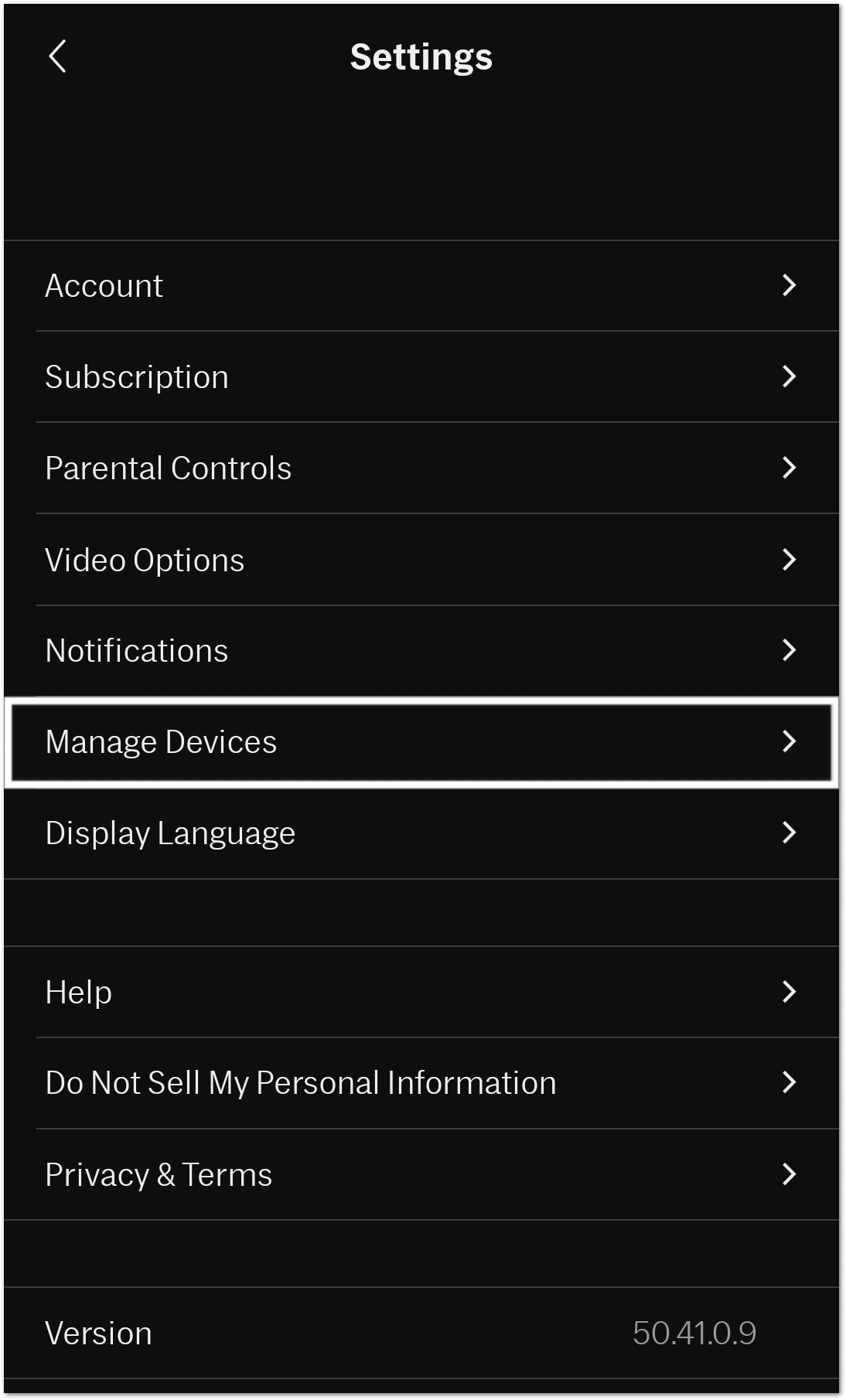Open Display Language

pyautogui.click(x=421, y=833)
